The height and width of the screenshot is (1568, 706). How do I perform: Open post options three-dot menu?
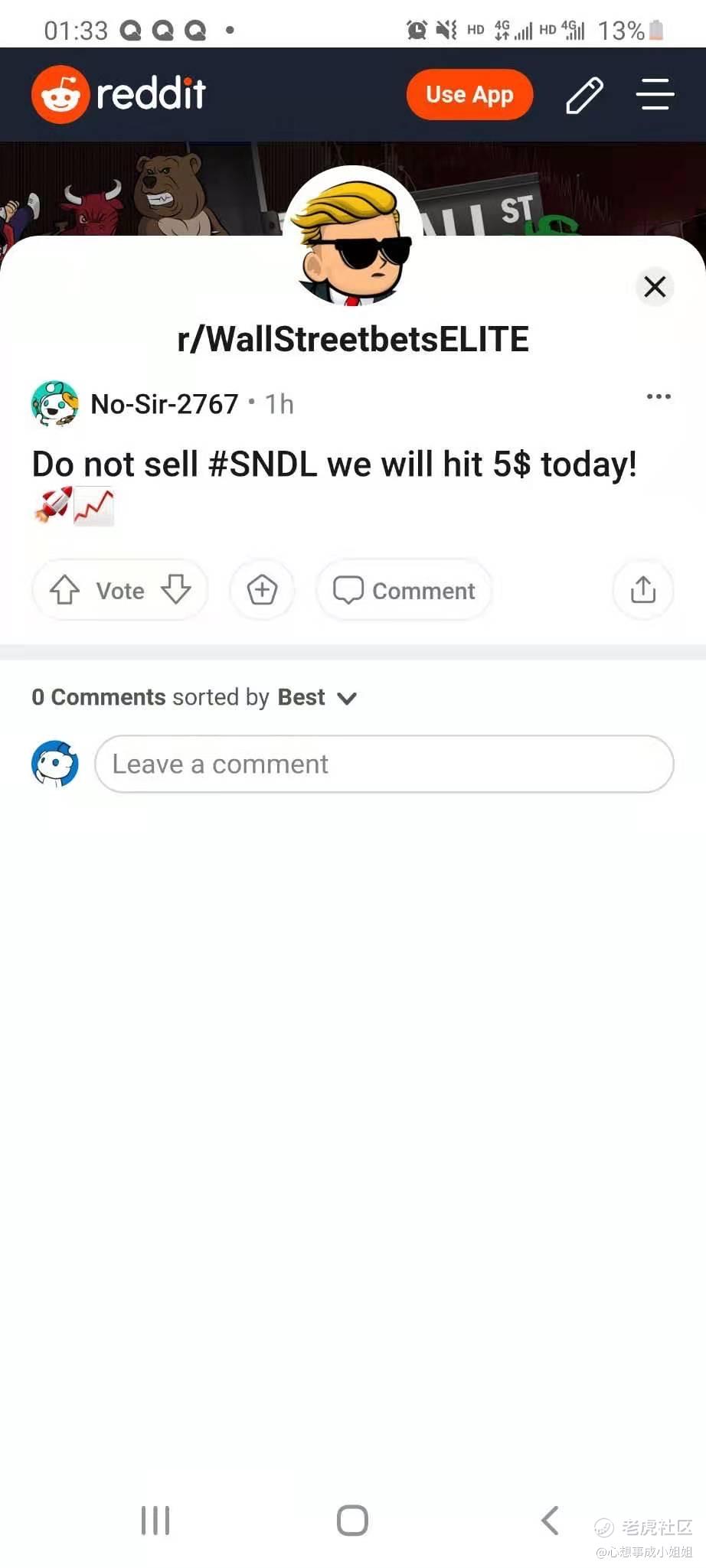click(659, 396)
